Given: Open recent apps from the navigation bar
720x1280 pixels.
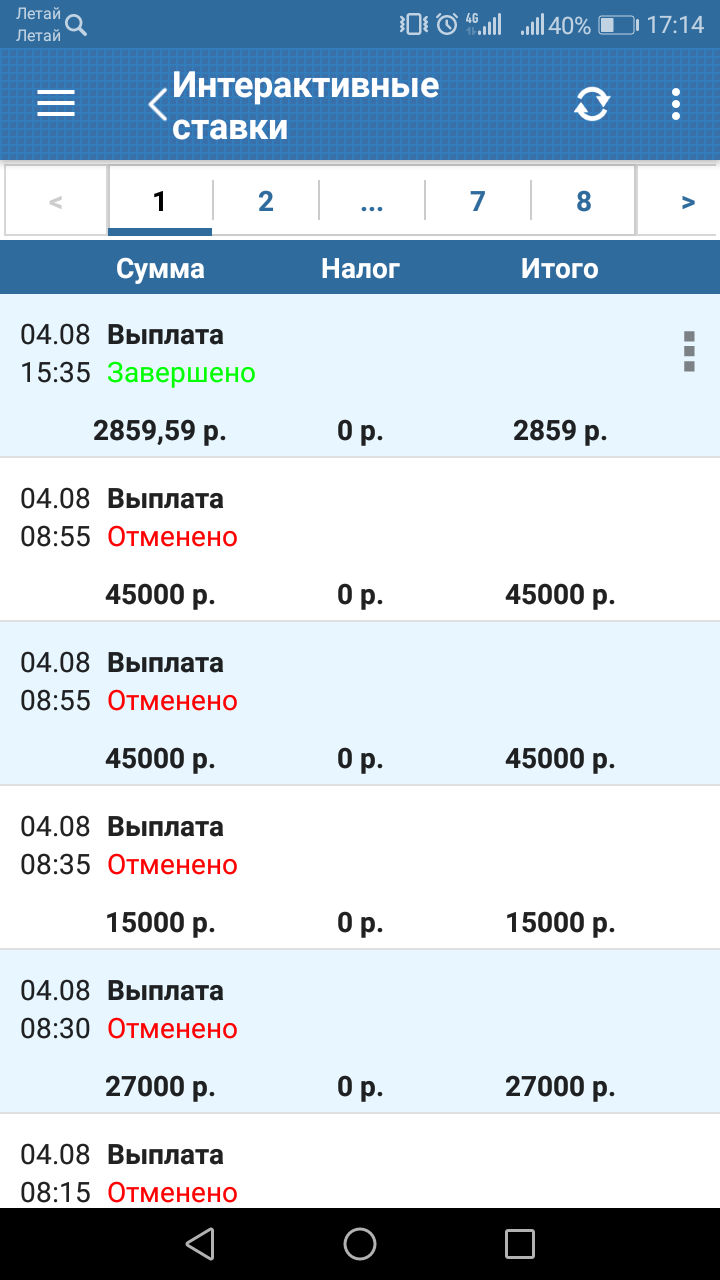Looking at the screenshot, I should click(520, 1244).
